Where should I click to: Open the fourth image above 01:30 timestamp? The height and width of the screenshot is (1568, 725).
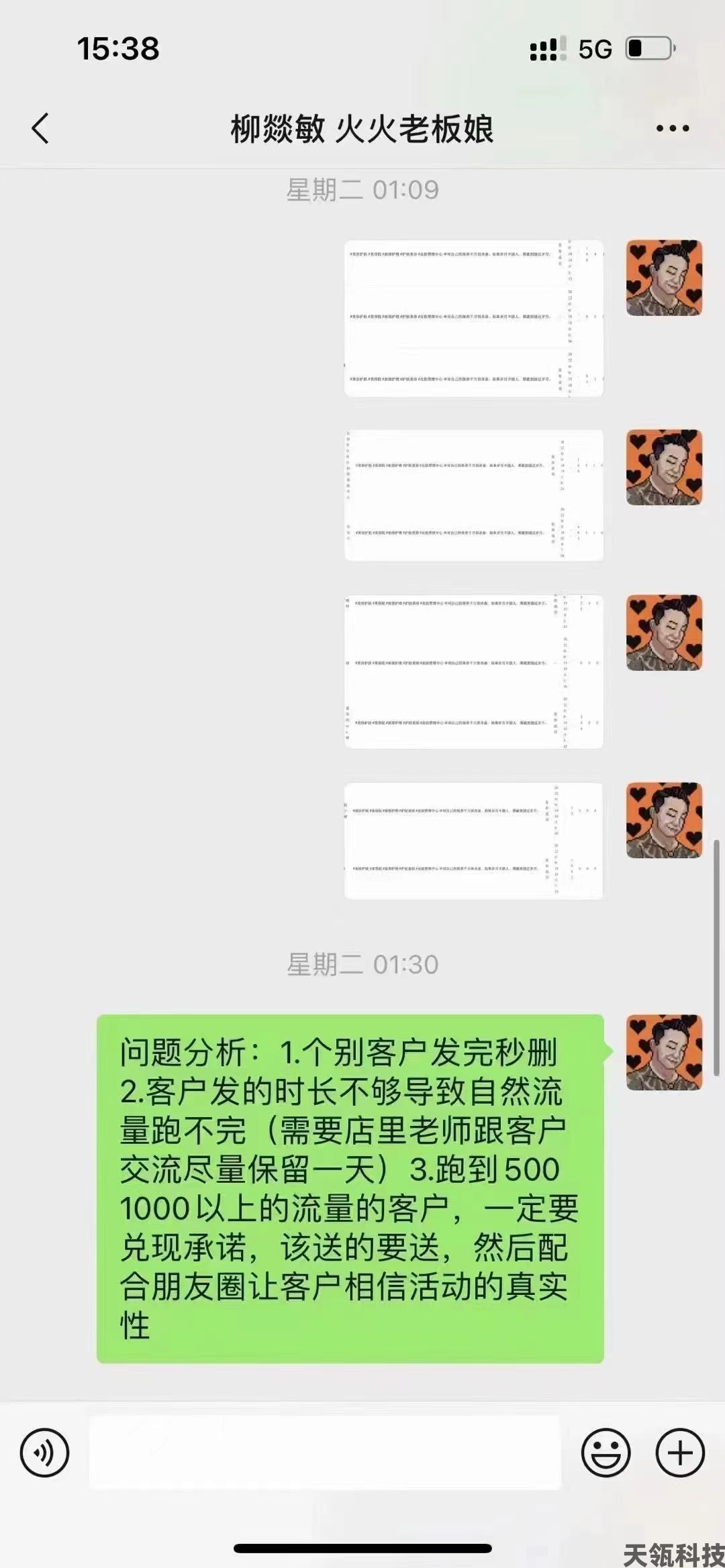(474, 840)
